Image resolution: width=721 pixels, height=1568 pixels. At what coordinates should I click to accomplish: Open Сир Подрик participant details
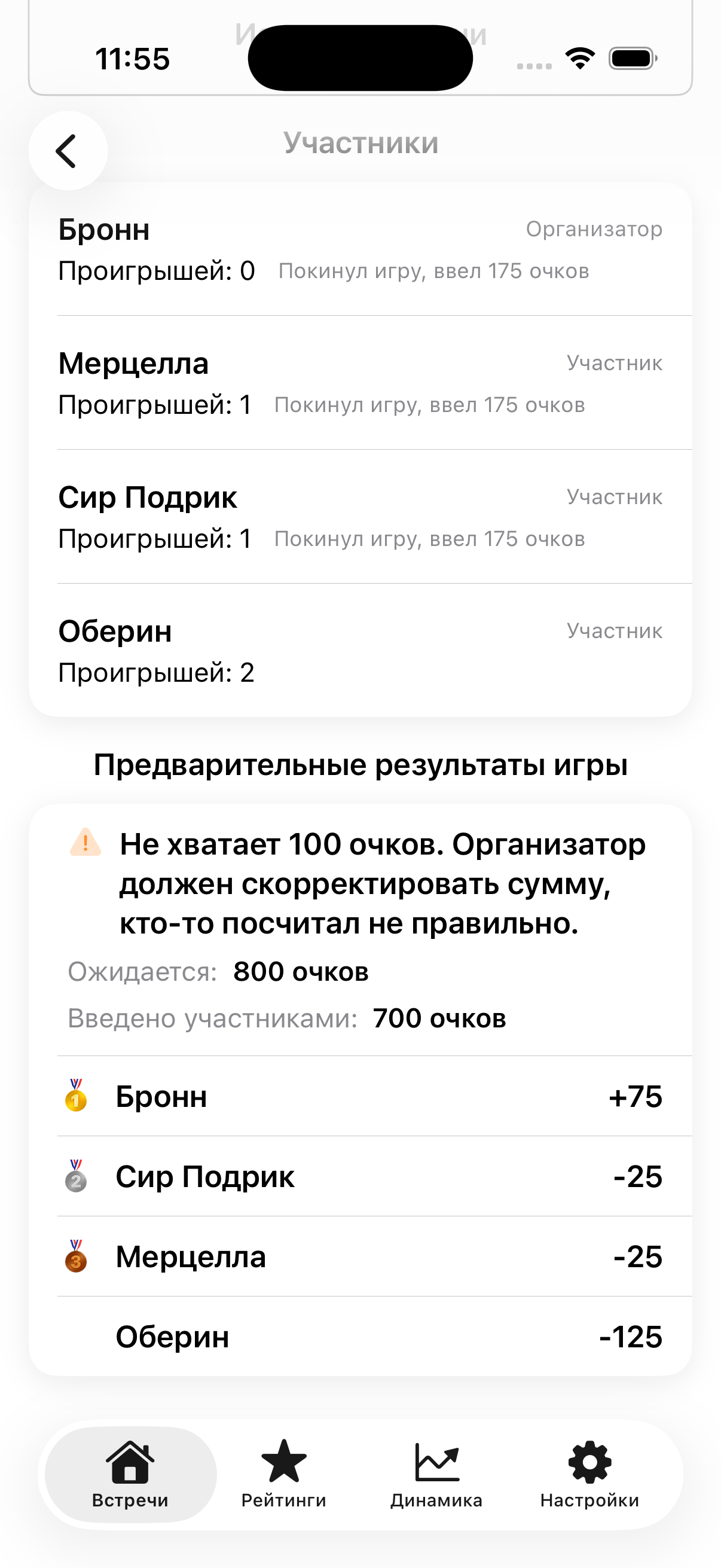coord(360,517)
